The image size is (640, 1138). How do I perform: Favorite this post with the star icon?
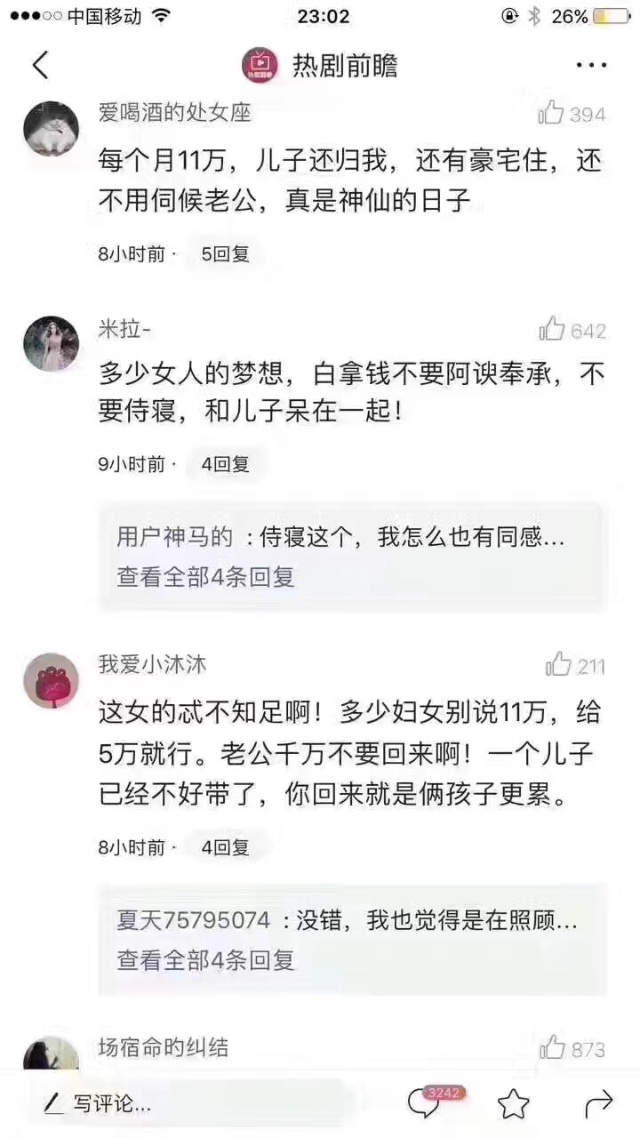tap(514, 1104)
